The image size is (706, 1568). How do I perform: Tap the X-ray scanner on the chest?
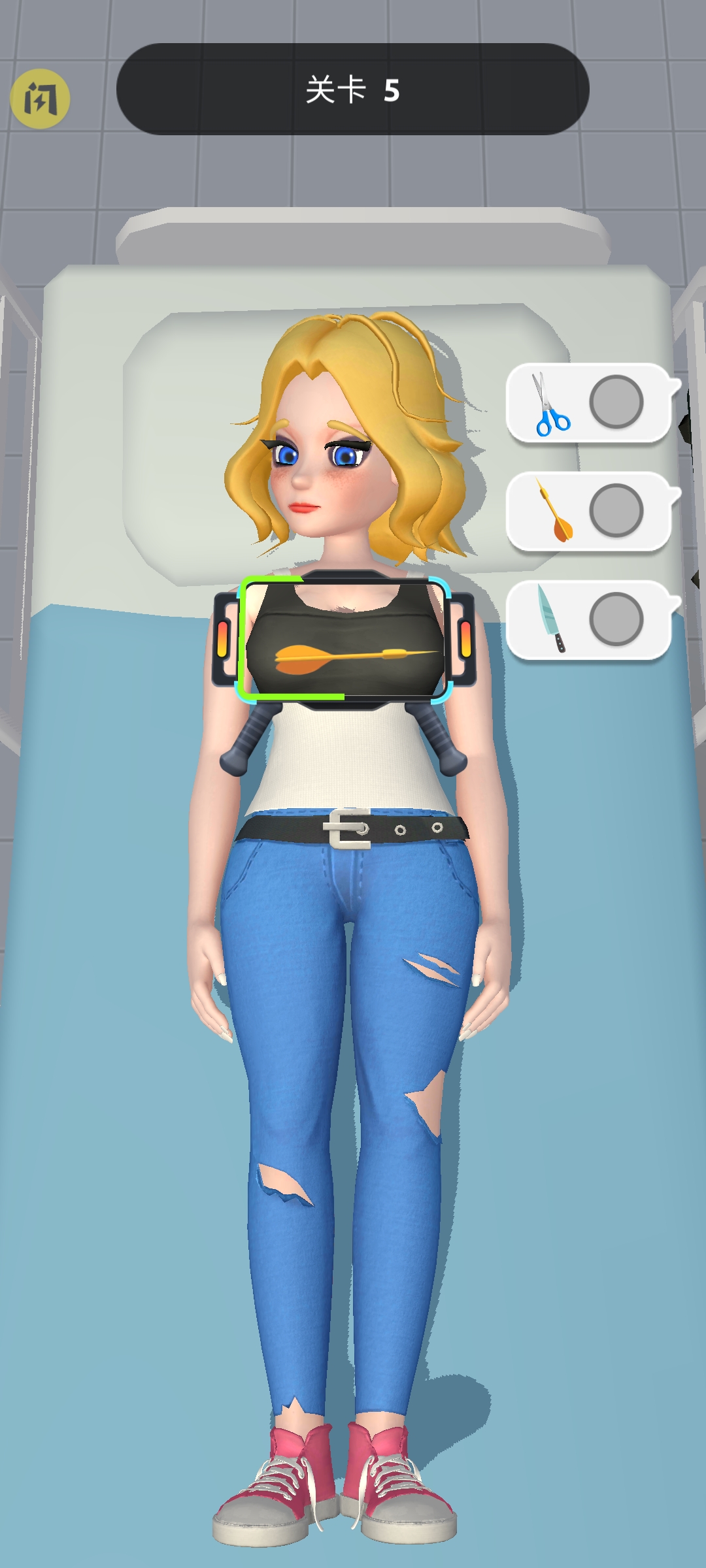pyautogui.click(x=344, y=639)
